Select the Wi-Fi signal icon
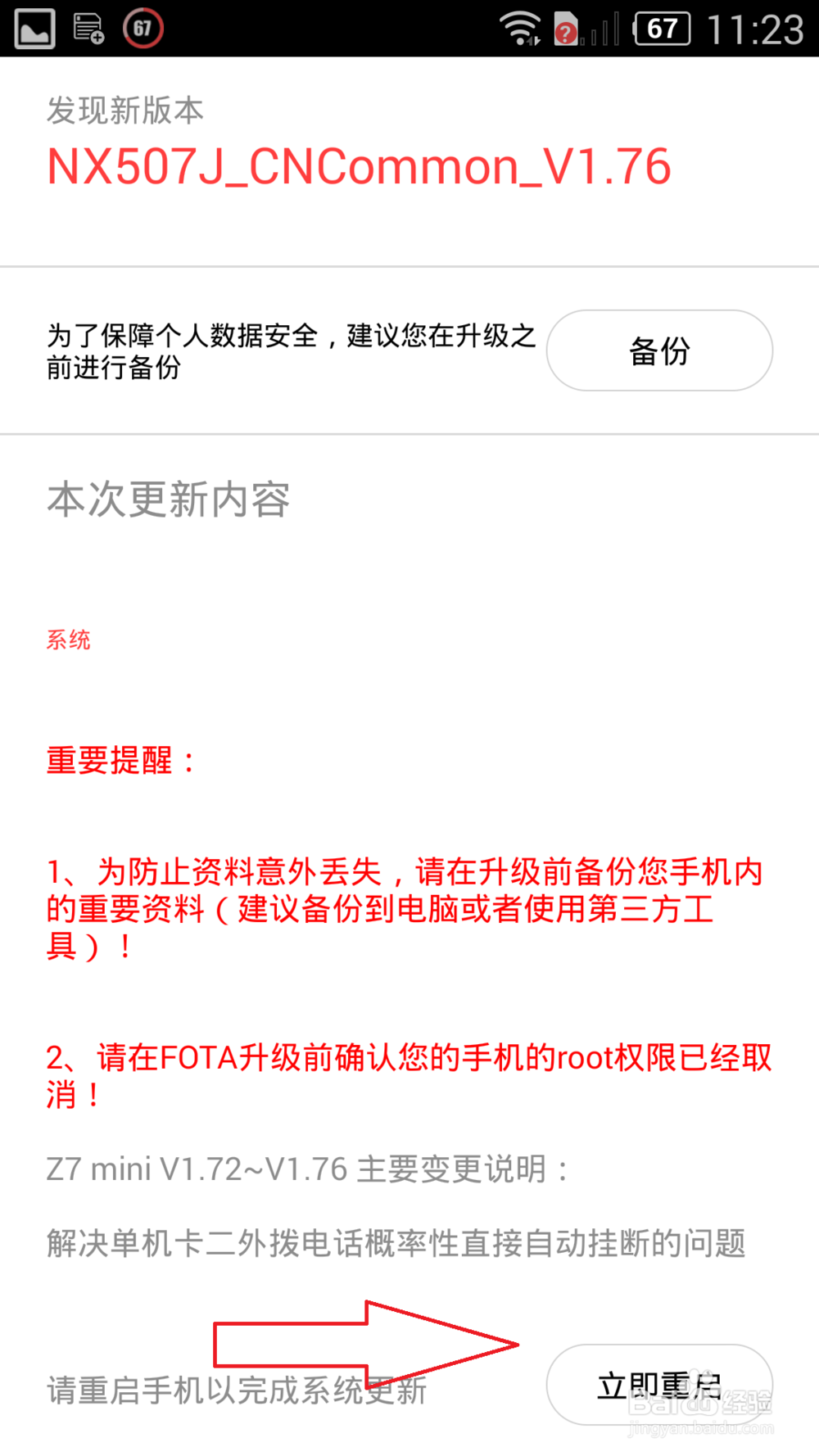This screenshot has height=1456, width=819. 522,27
